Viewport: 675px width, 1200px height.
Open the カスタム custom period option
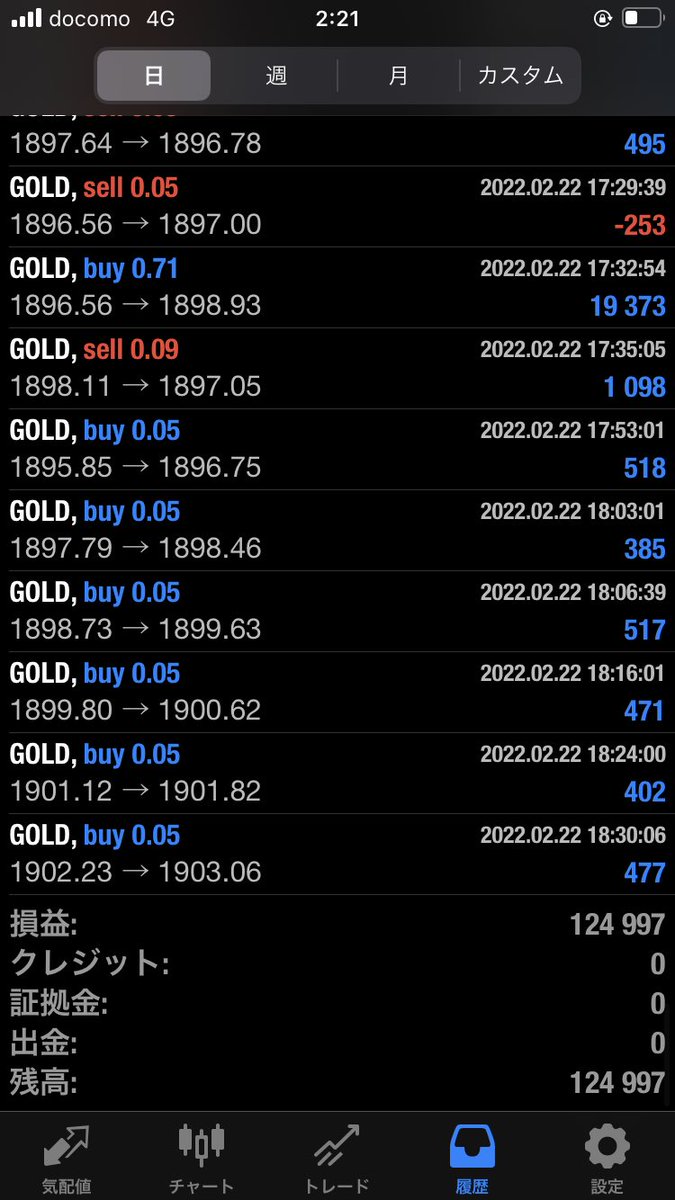[x=520, y=76]
